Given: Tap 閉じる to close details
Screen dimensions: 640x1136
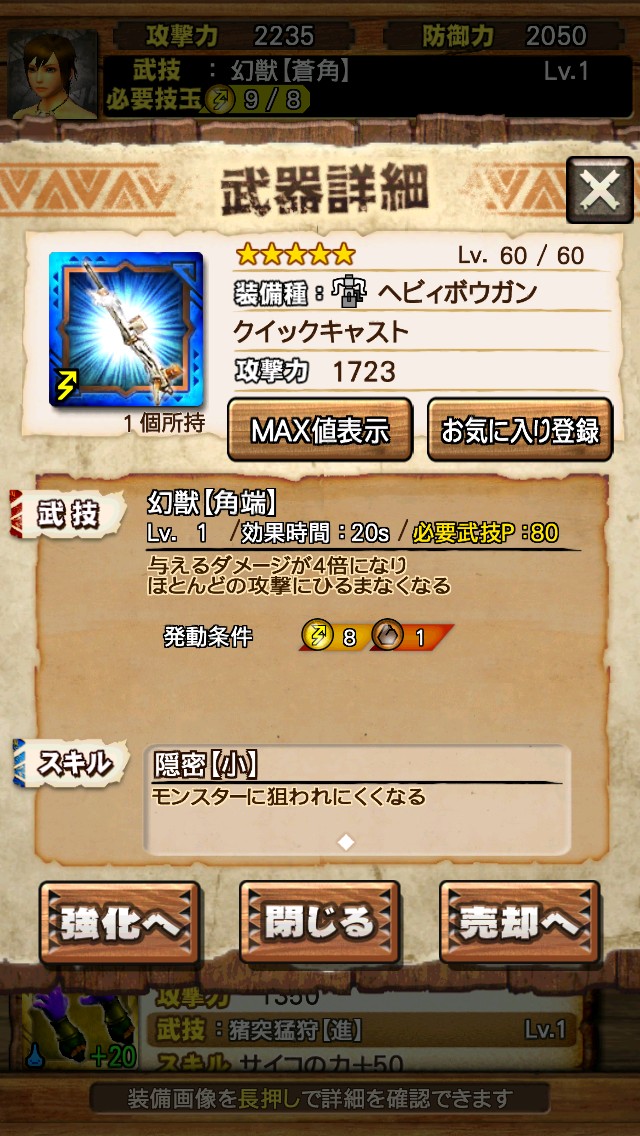Looking at the screenshot, I should pos(320,923).
